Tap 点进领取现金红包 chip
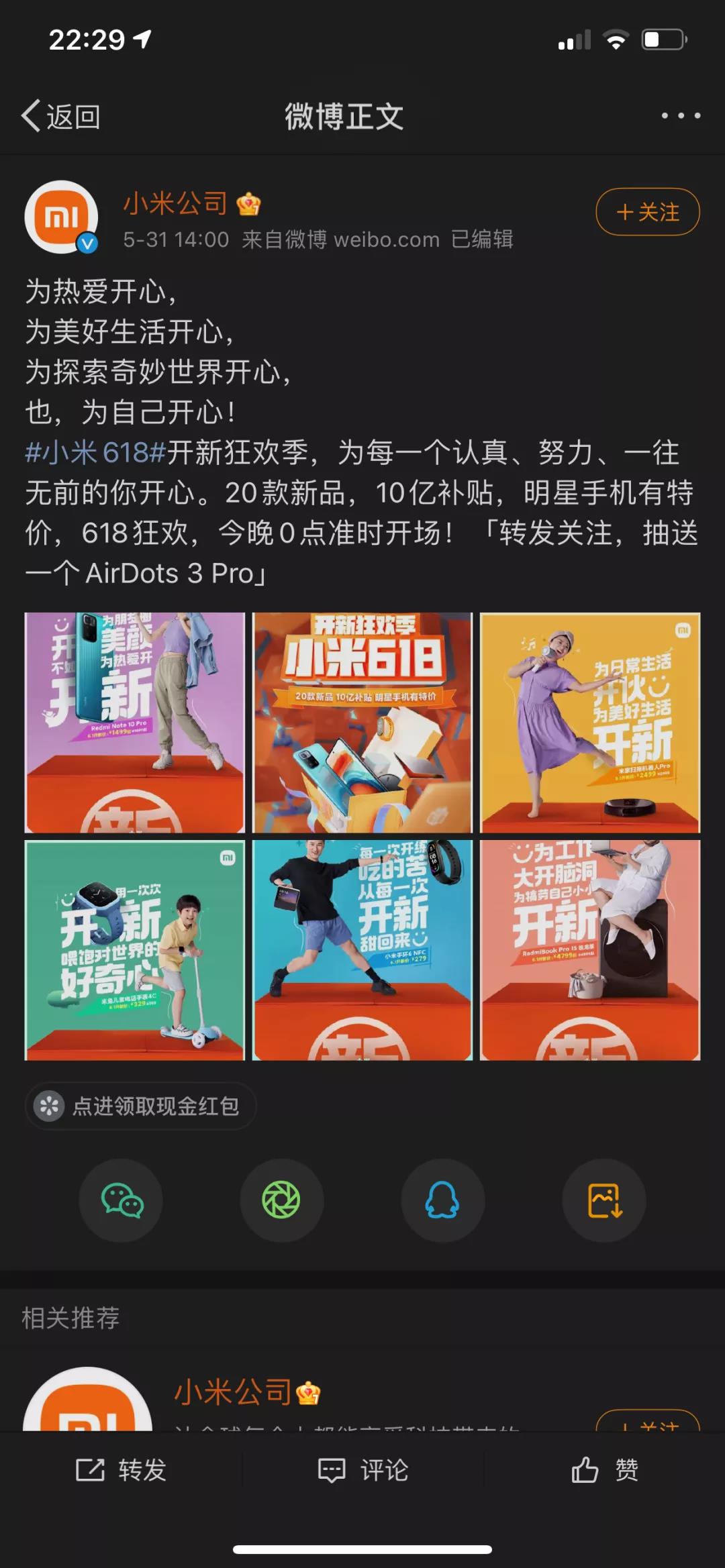 pos(141,1106)
